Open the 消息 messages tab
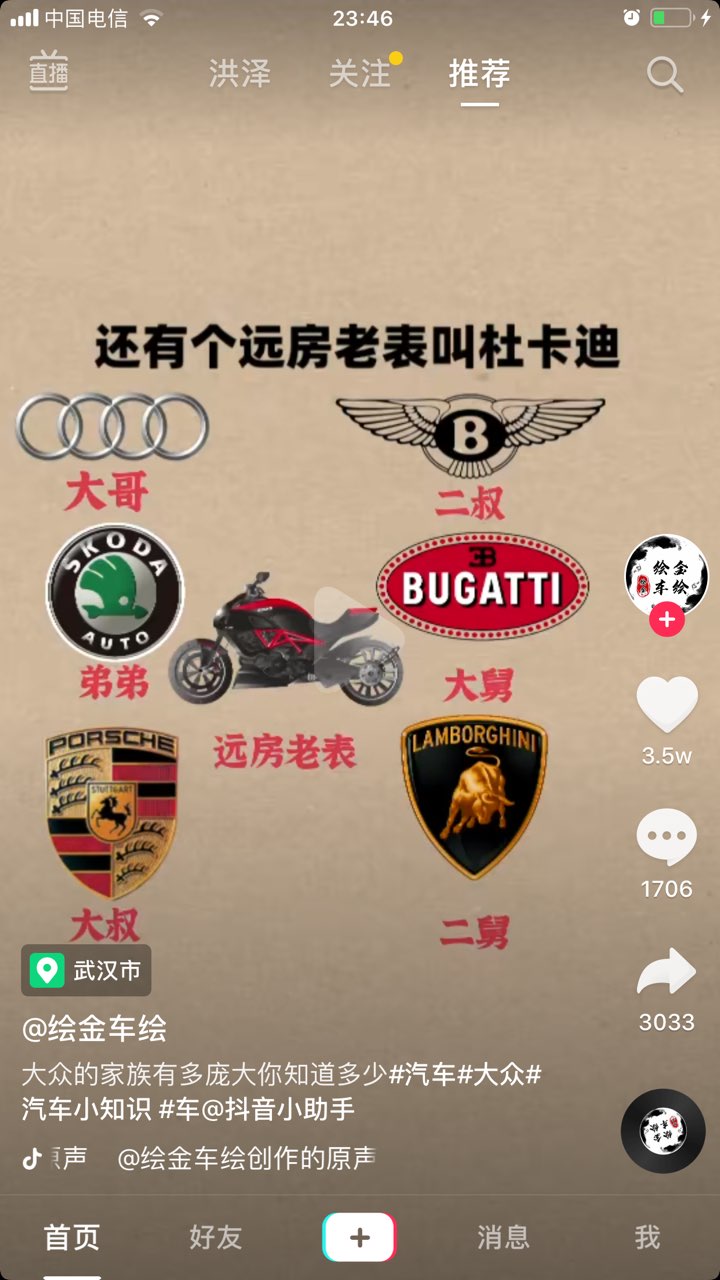Screen dimensions: 720x1280 click(503, 1237)
